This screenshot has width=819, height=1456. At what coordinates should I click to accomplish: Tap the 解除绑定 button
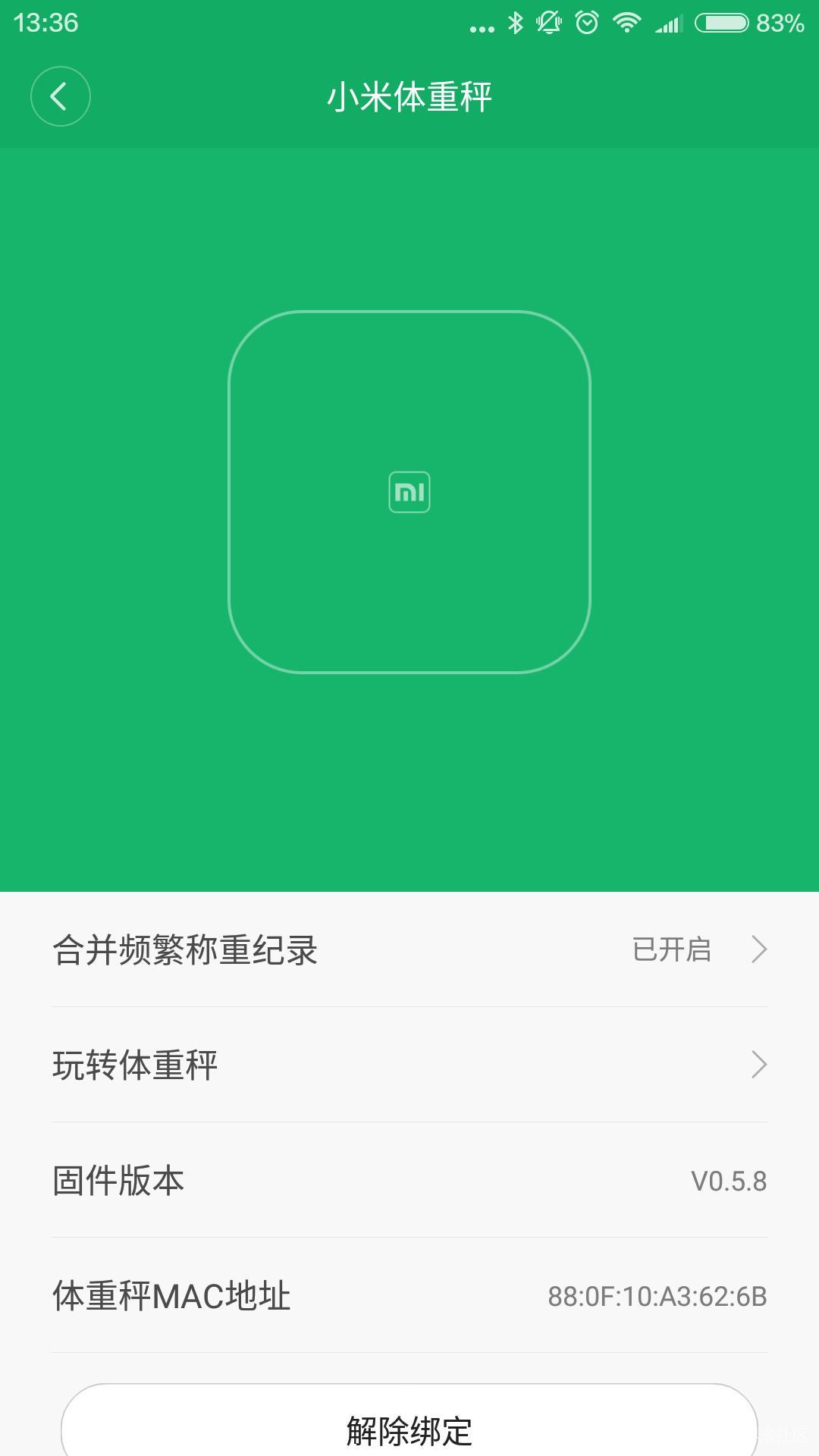tap(409, 1429)
